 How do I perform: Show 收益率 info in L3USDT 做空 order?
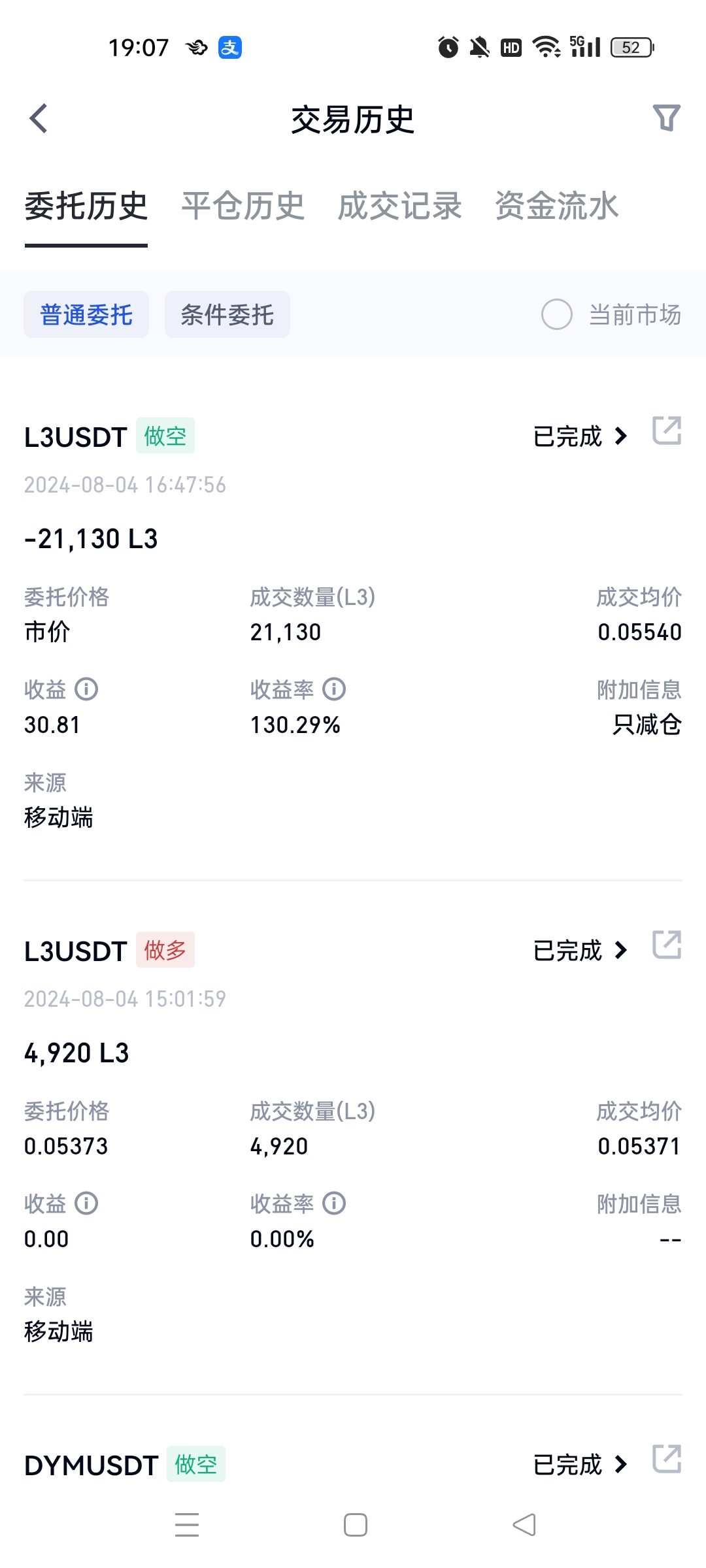(x=334, y=689)
